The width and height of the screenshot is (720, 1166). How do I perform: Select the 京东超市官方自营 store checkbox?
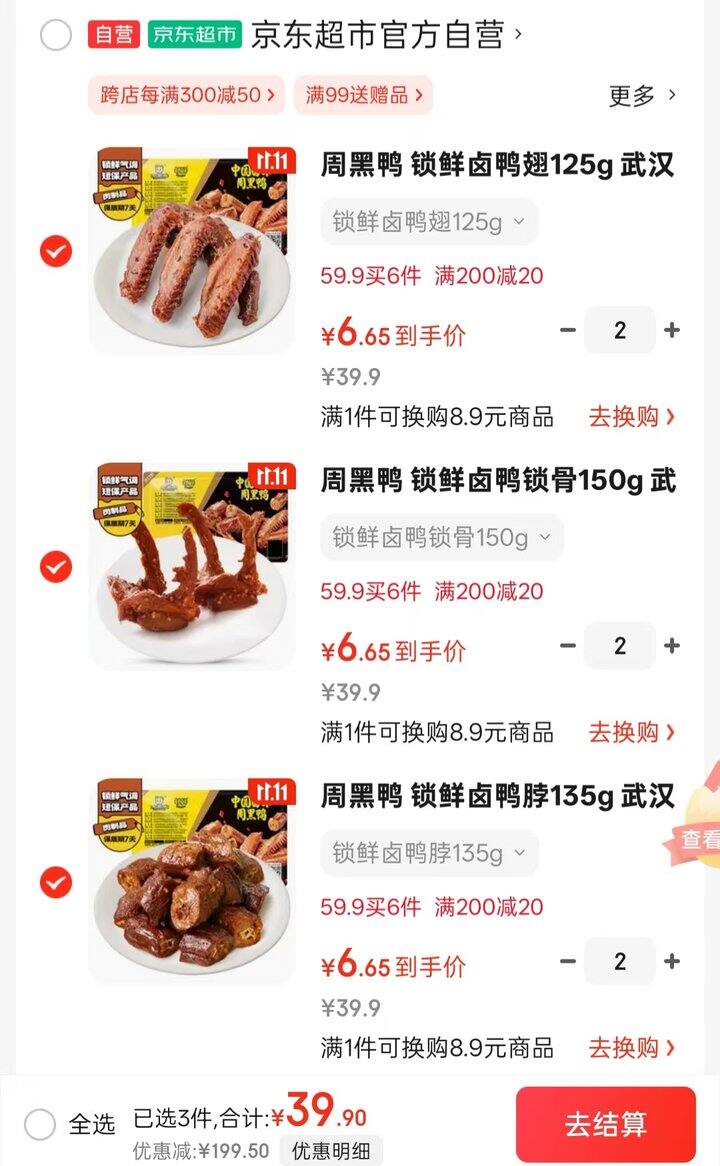coord(56,35)
